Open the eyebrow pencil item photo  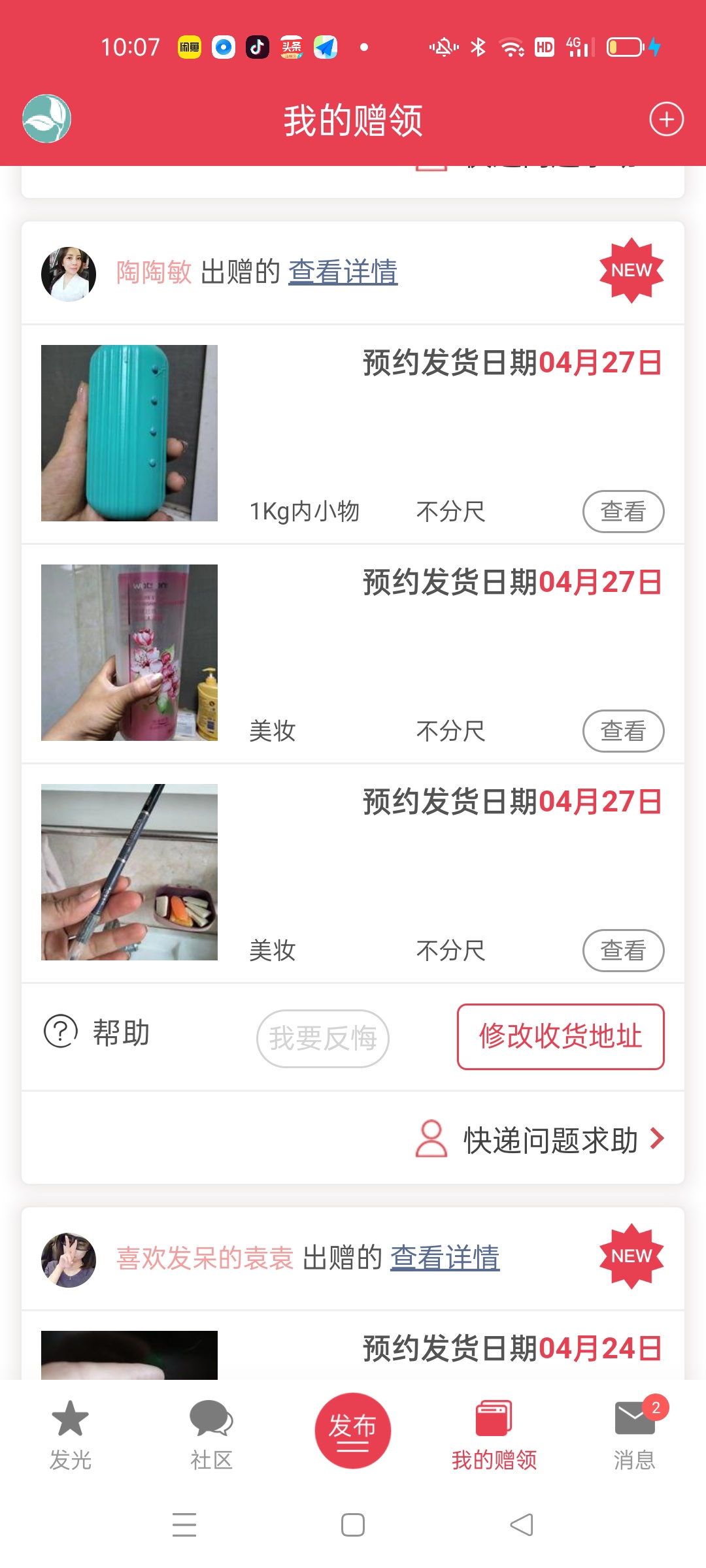tap(129, 872)
